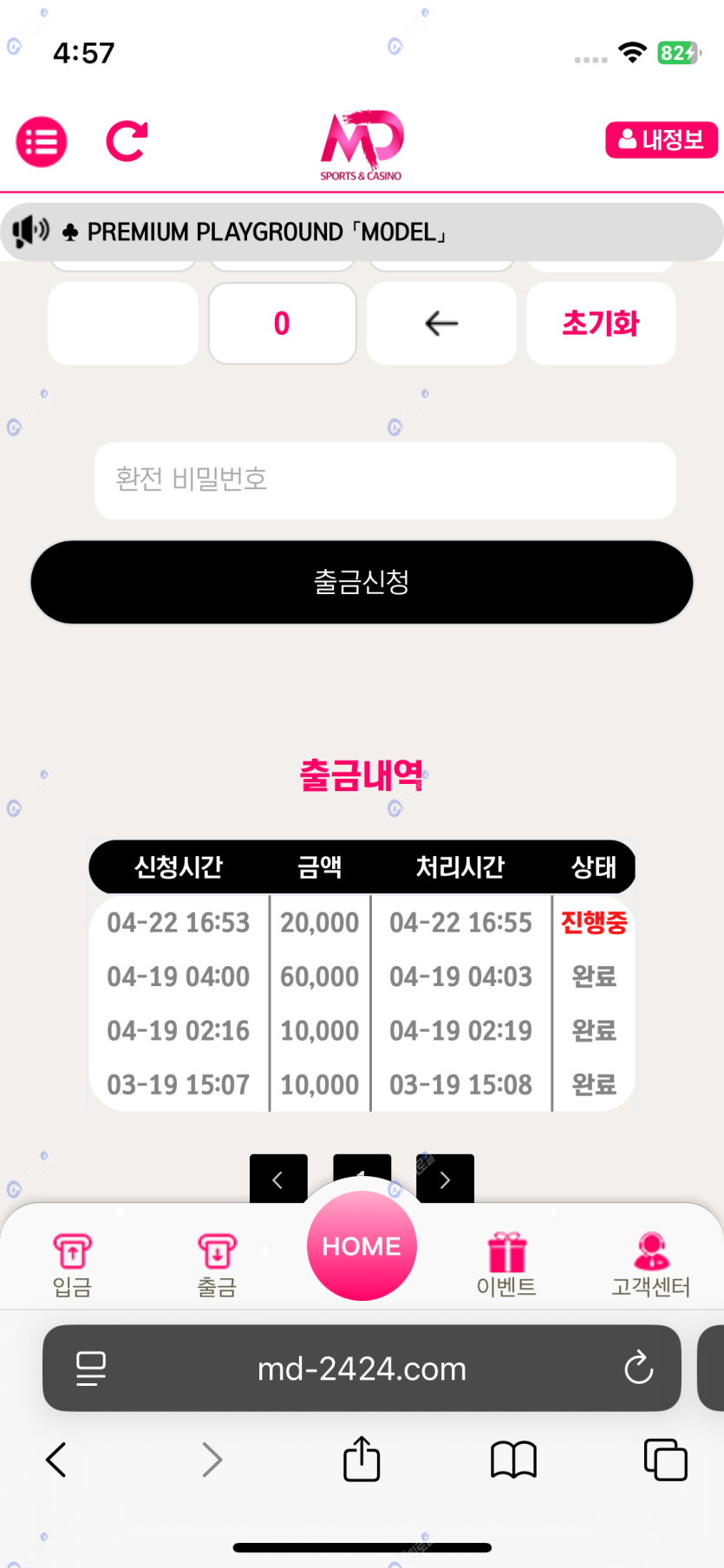Tap the md-2424.com address bar
The height and width of the screenshot is (1568, 724).
pos(362,1369)
